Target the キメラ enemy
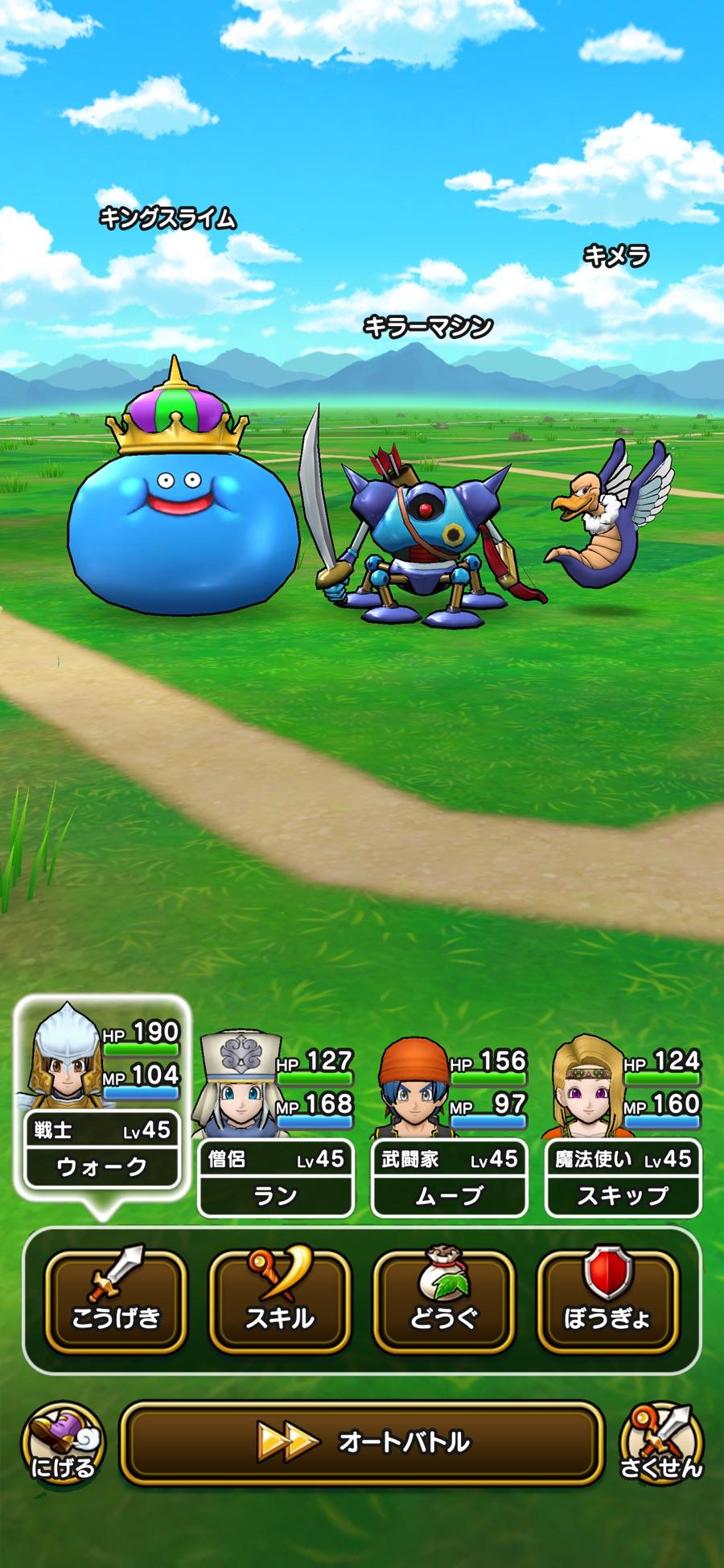The width and height of the screenshot is (724, 1568). pyautogui.click(x=610, y=515)
